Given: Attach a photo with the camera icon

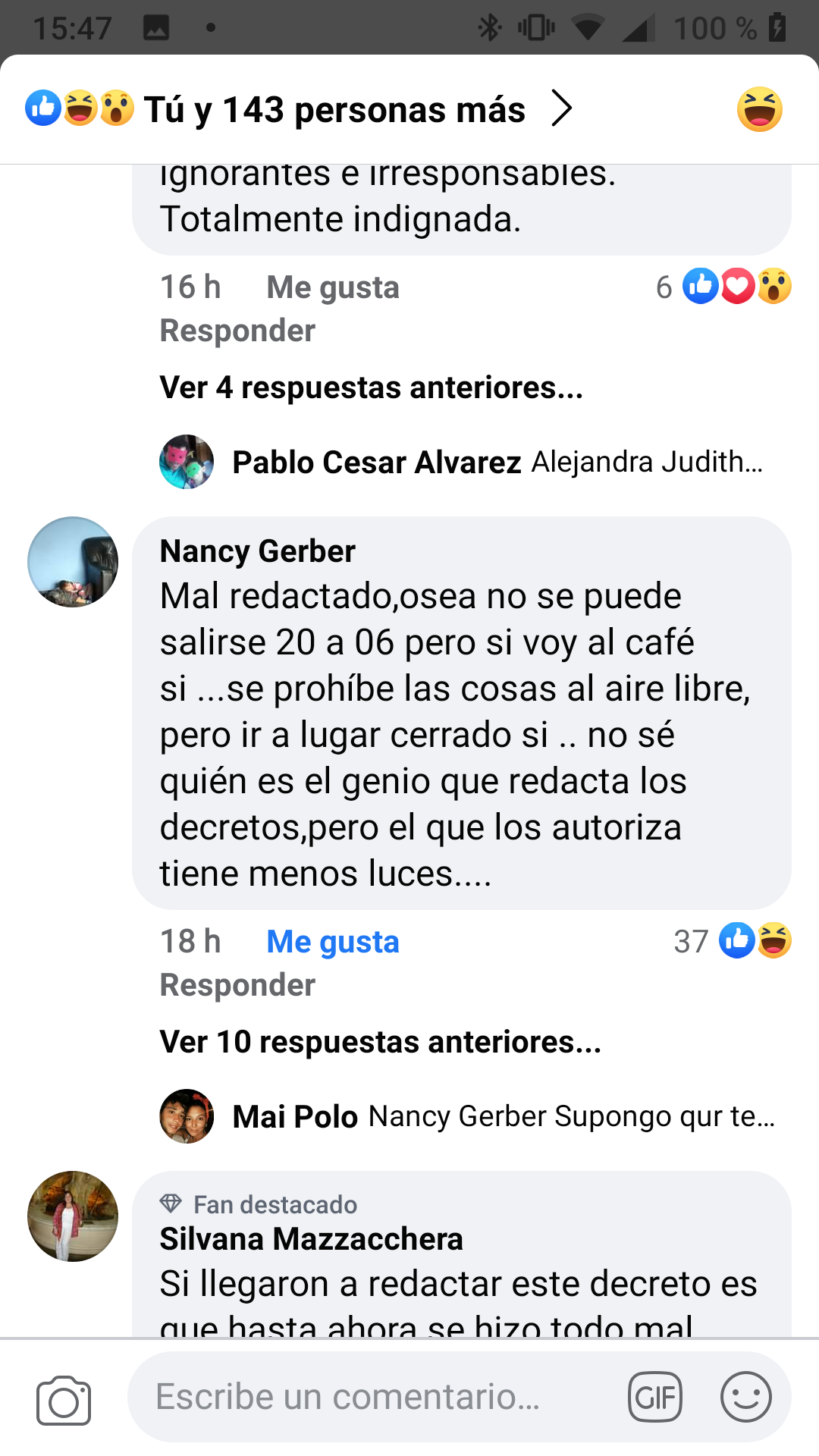Looking at the screenshot, I should (64, 1399).
